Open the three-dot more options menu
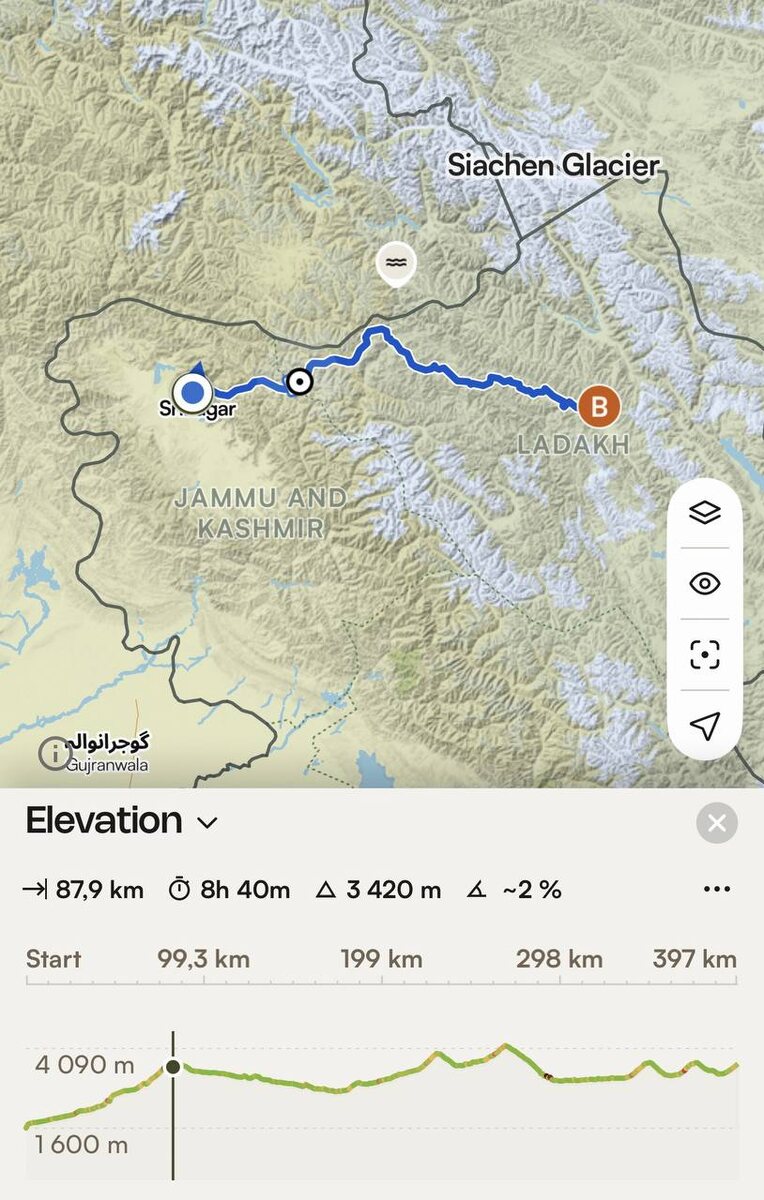Screen dimensions: 764x1200 [x=717, y=889]
